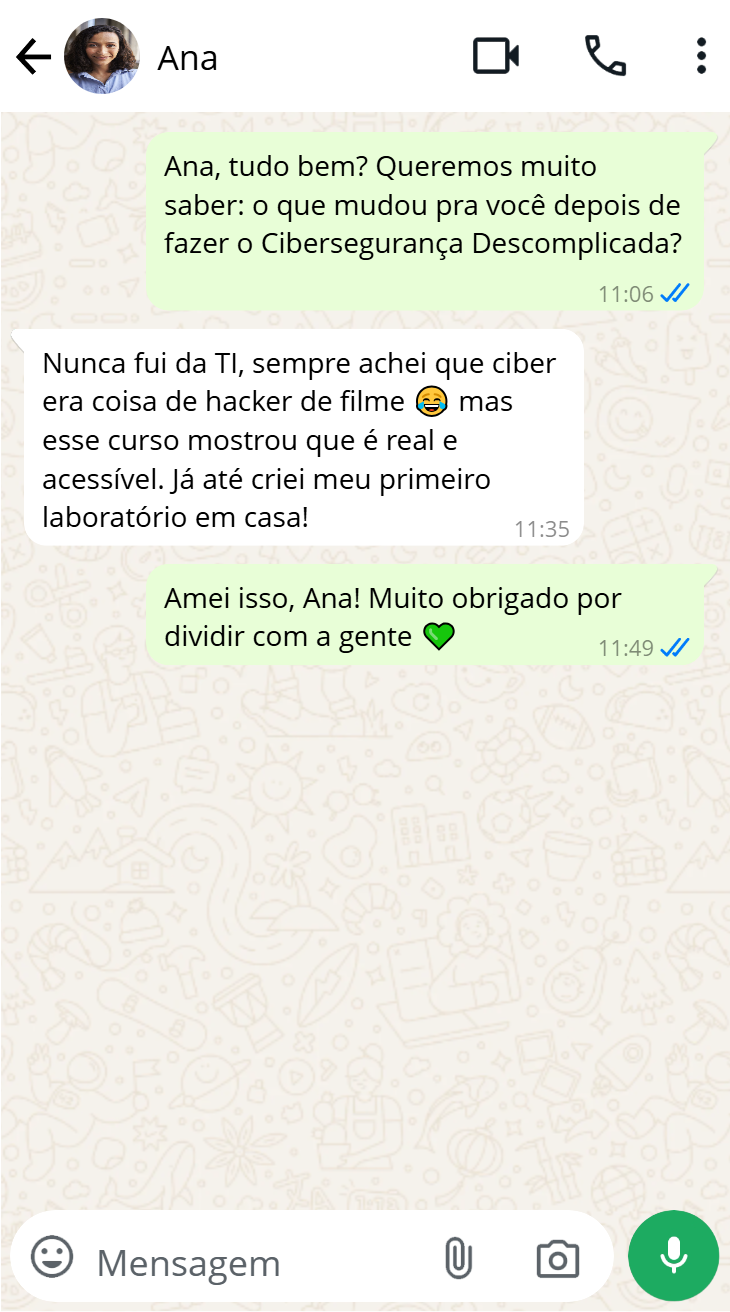Tap the Mensagem text field
This screenshot has height=1312, width=730.
pyautogui.click(x=250, y=1262)
